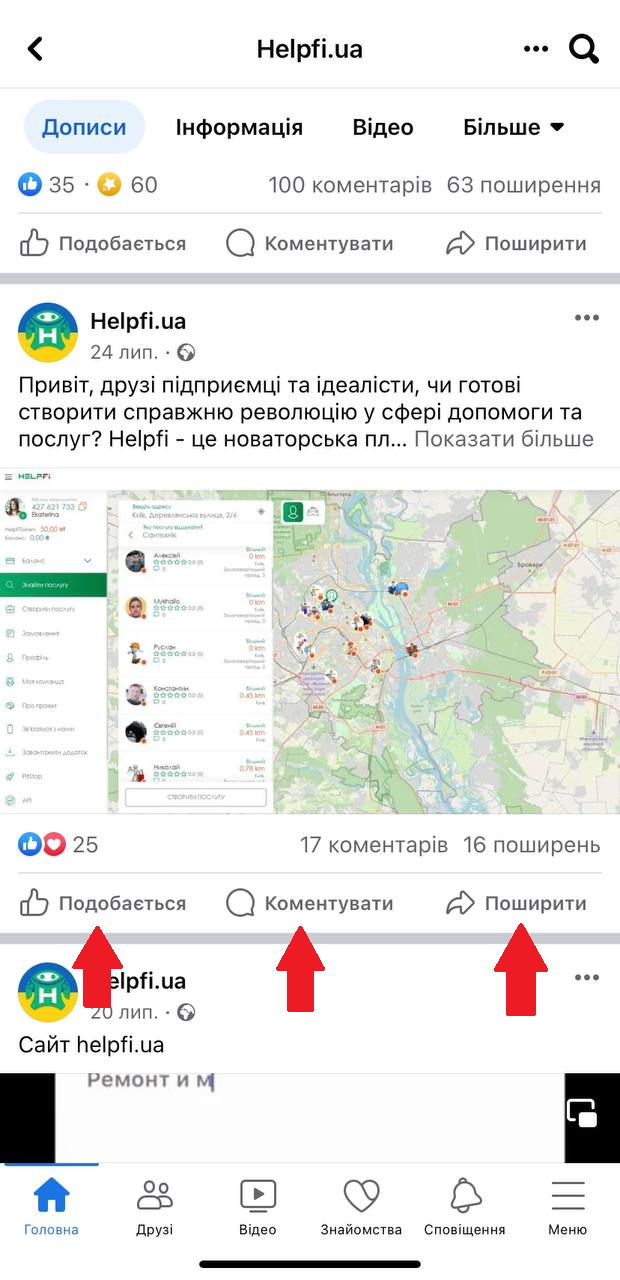The width and height of the screenshot is (620, 1280).
Task: Go to the Головна feed
Action: tap(51, 1206)
